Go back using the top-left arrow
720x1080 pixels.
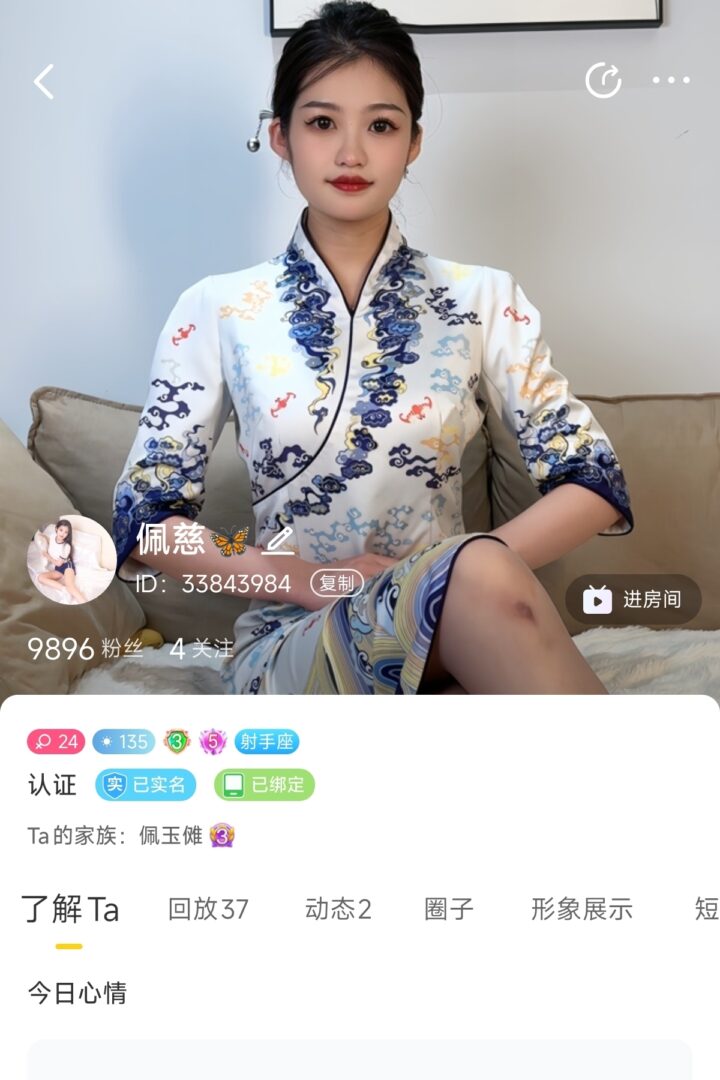click(44, 81)
